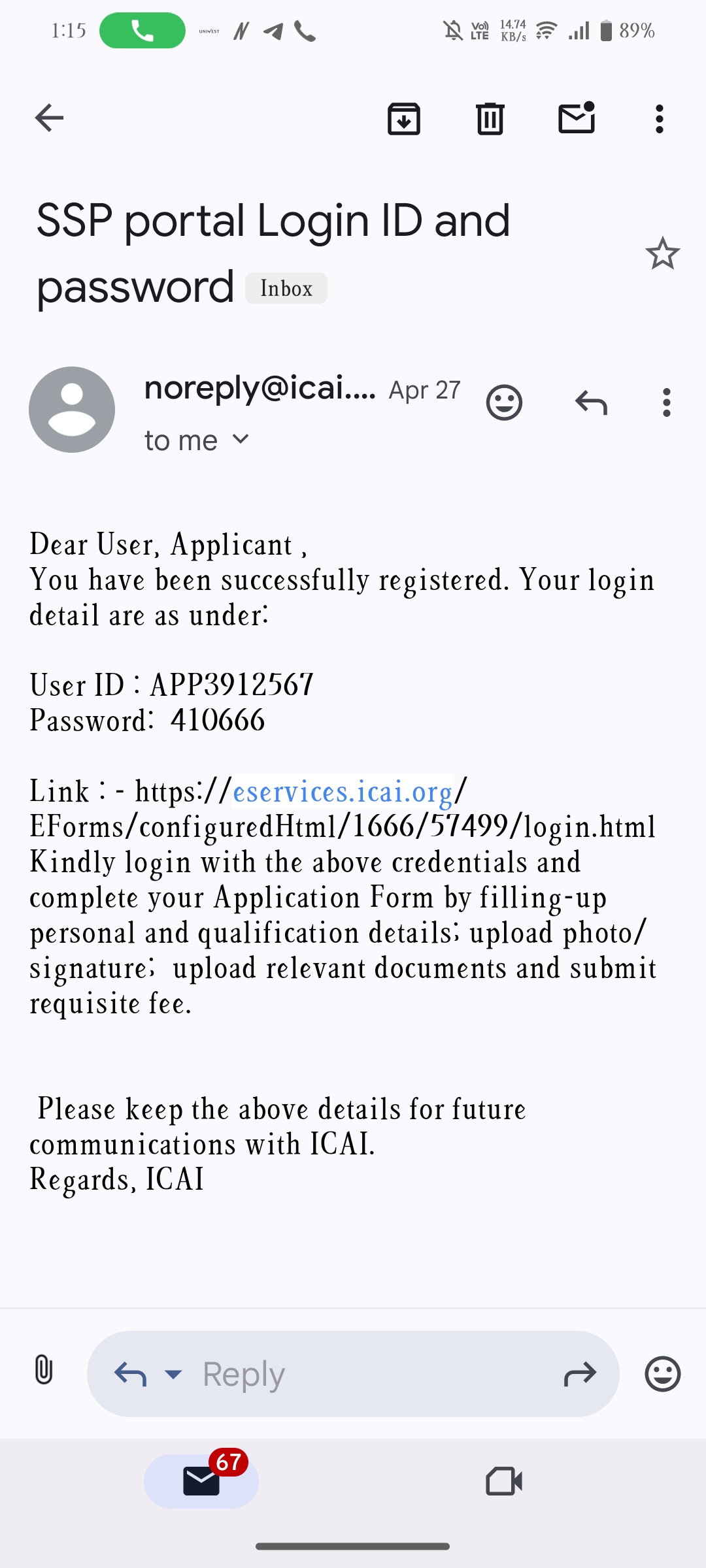This screenshot has width=706, height=1568.
Task: Open emoji picker beside Reply box
Action: (x=662, y=1373)
